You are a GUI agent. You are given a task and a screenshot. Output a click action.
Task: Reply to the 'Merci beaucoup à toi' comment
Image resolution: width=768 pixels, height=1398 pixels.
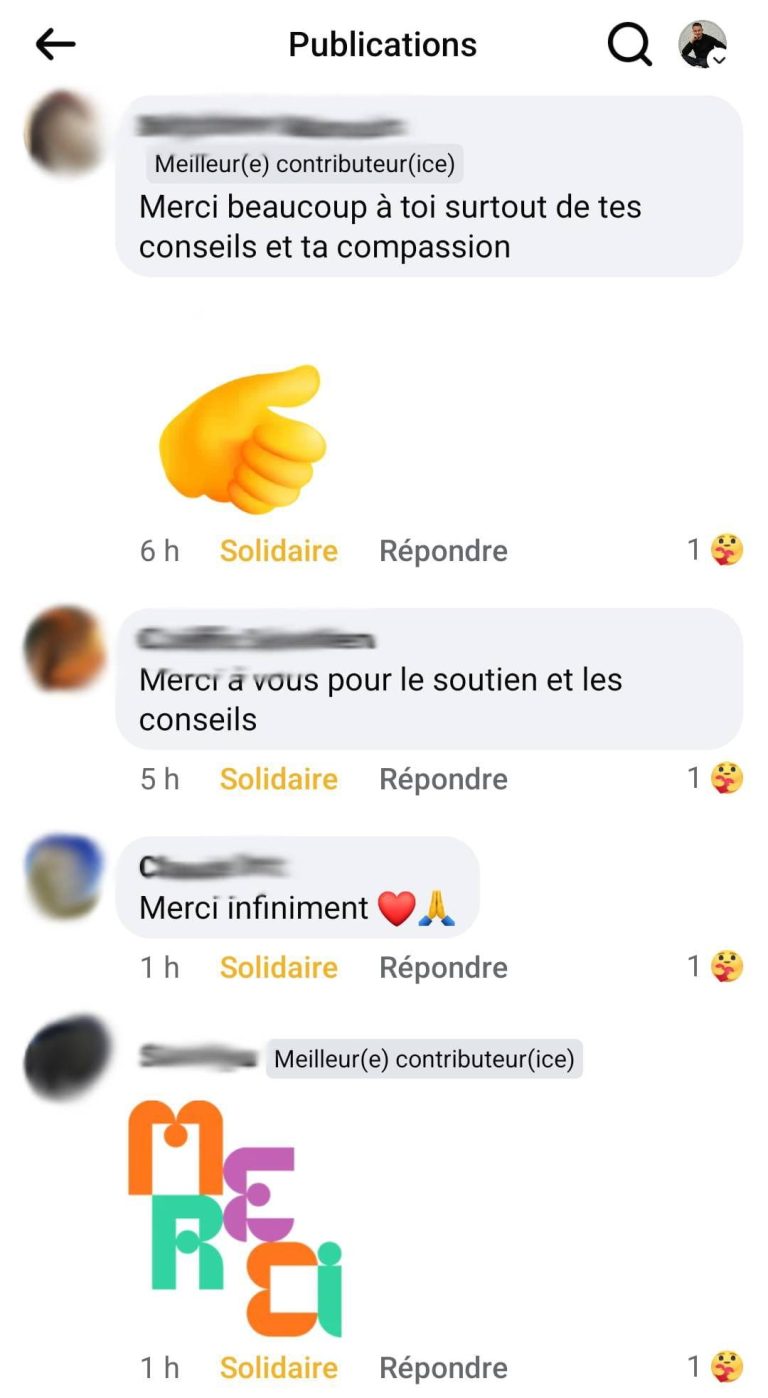443,551
